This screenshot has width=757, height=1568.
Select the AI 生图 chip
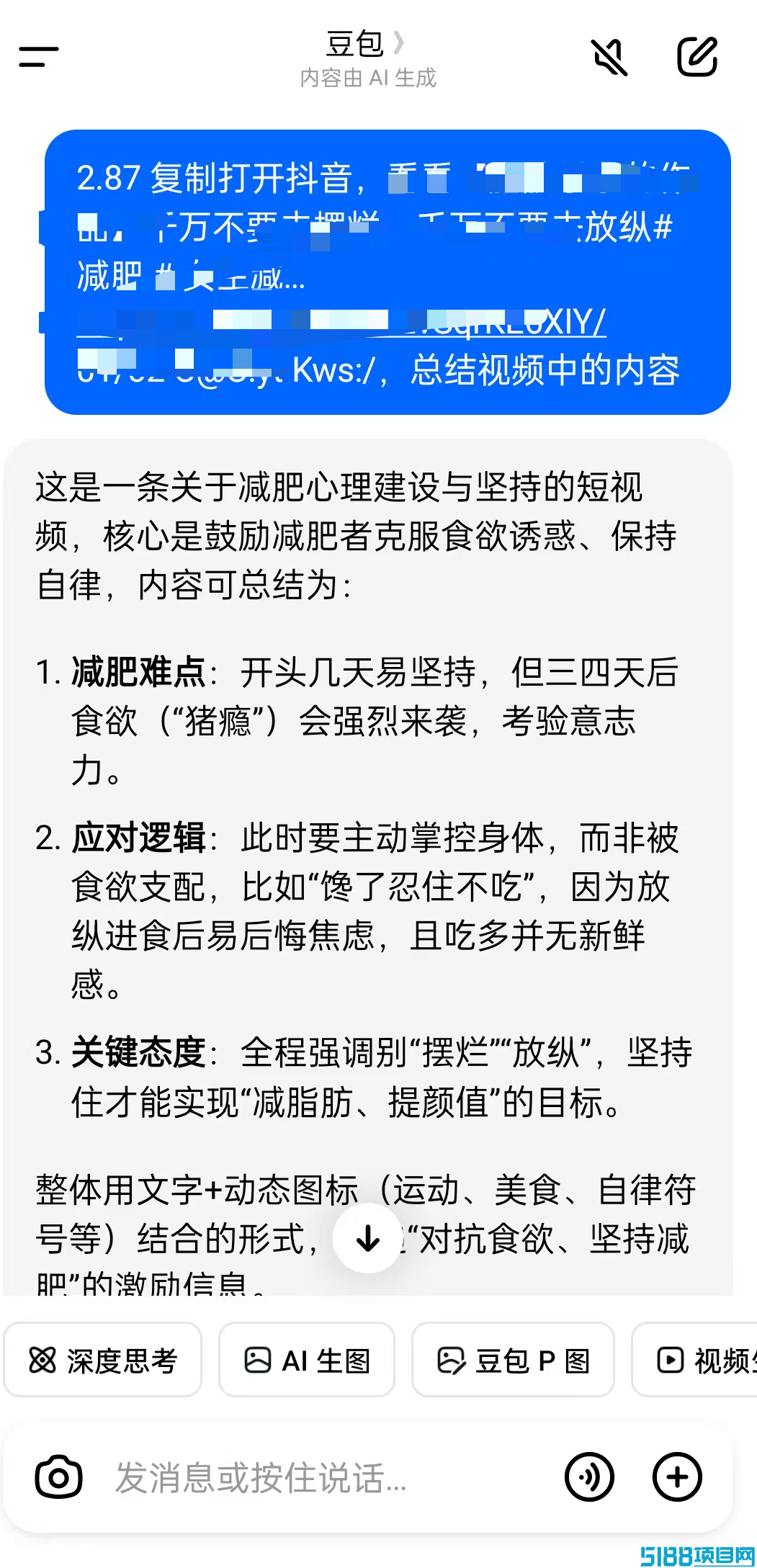pyautogui.click(x=307, y=1360)
